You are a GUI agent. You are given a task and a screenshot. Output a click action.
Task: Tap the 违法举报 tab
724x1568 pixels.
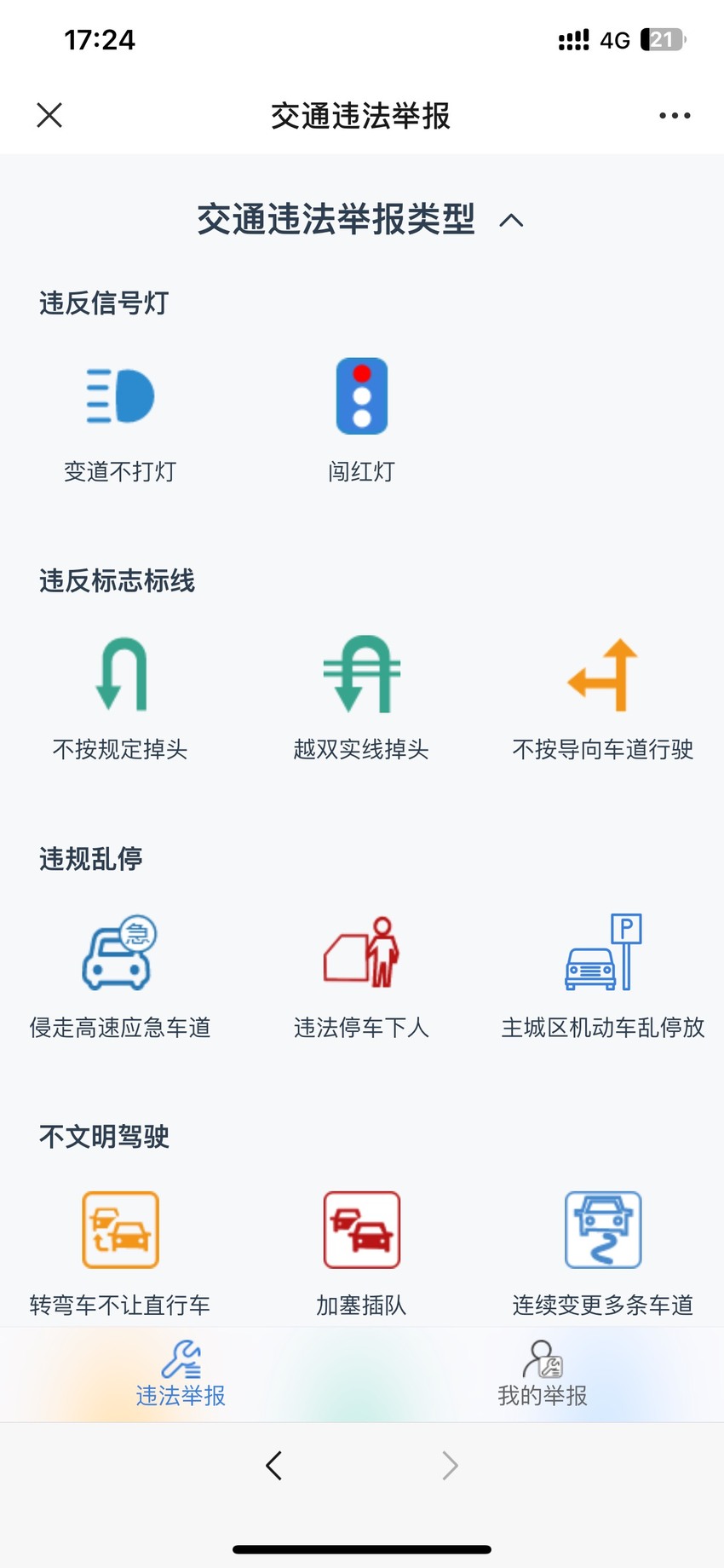181,1374
